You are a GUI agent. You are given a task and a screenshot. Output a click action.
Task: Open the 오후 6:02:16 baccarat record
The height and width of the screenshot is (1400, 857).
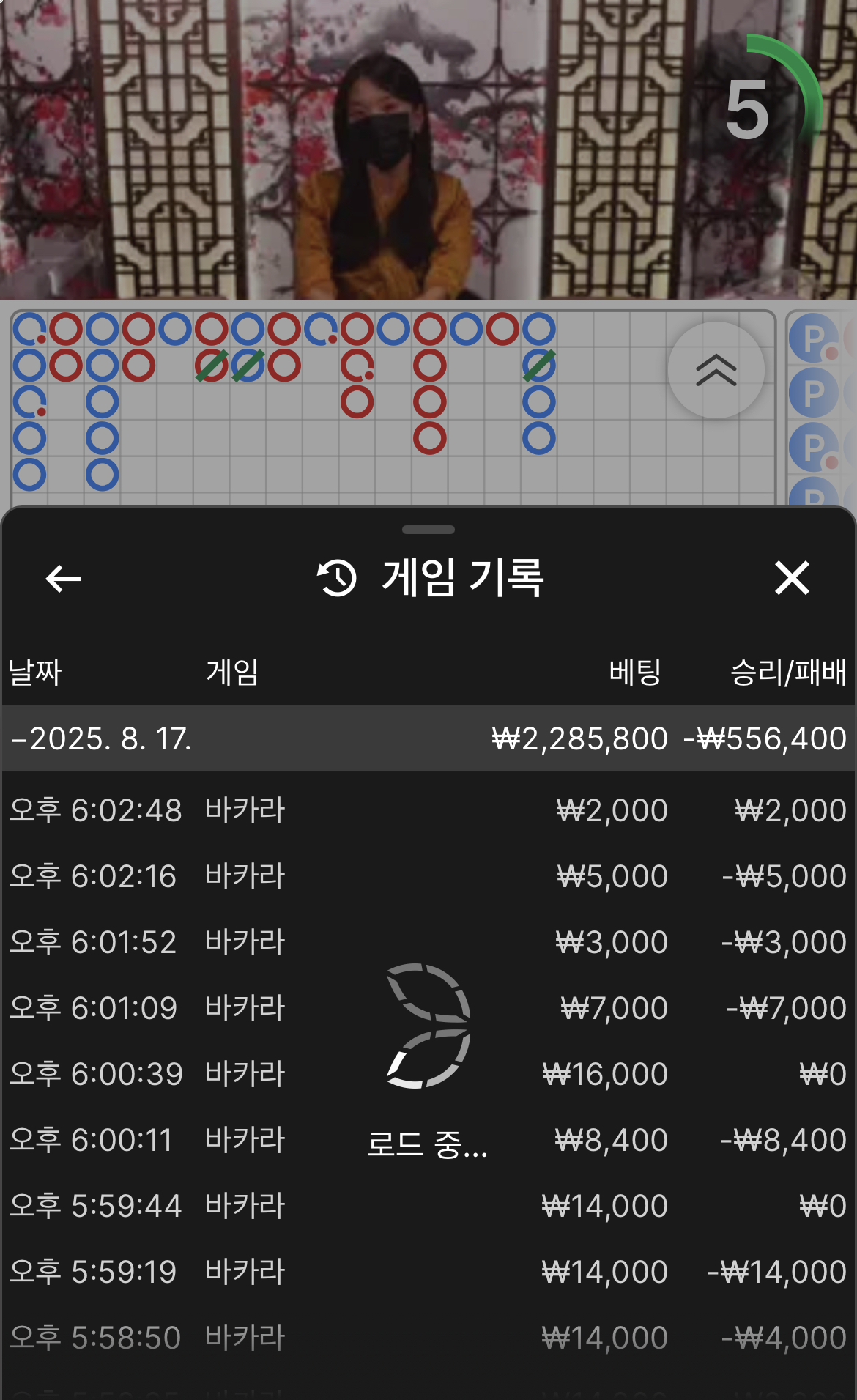[428, 876]
